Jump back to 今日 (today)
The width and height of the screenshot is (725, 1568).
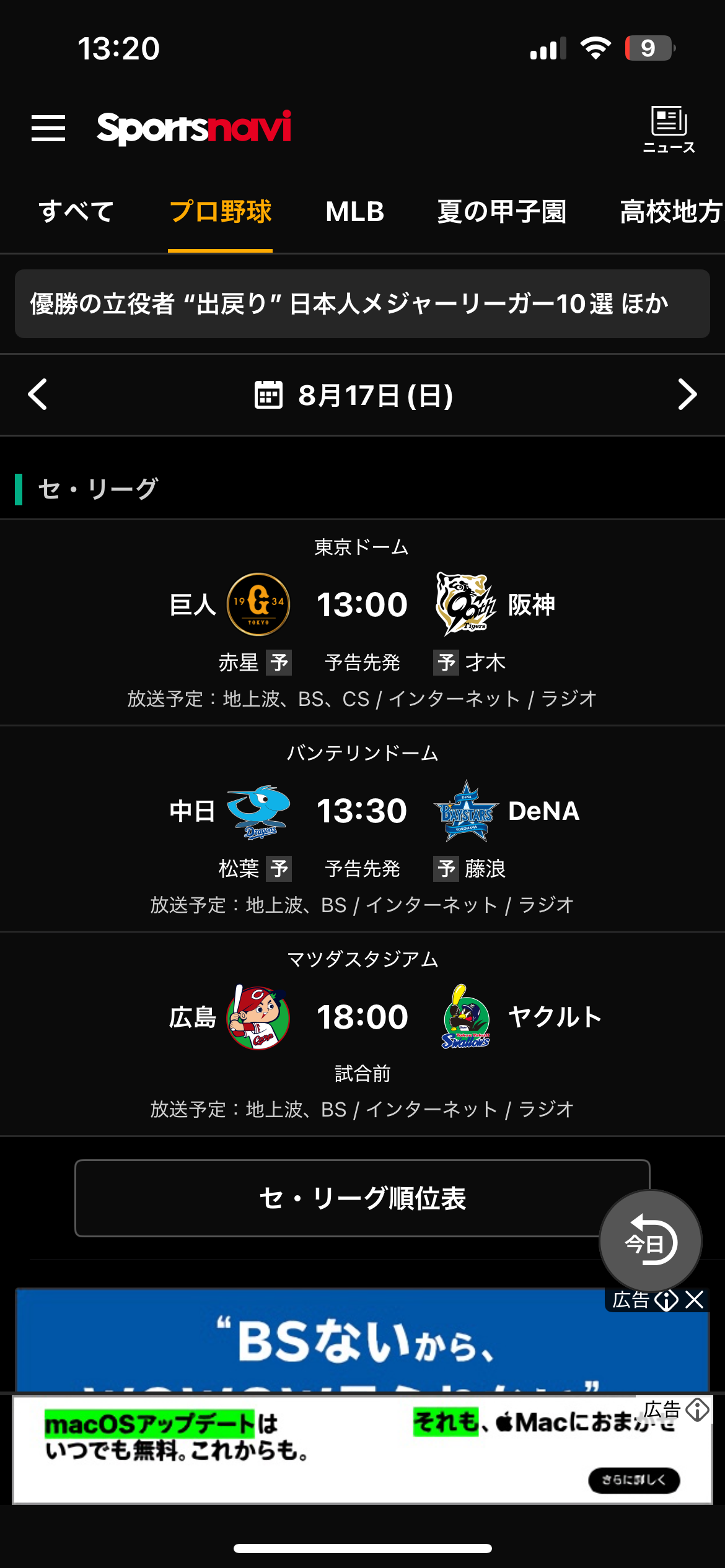[x=651, y=1241]
